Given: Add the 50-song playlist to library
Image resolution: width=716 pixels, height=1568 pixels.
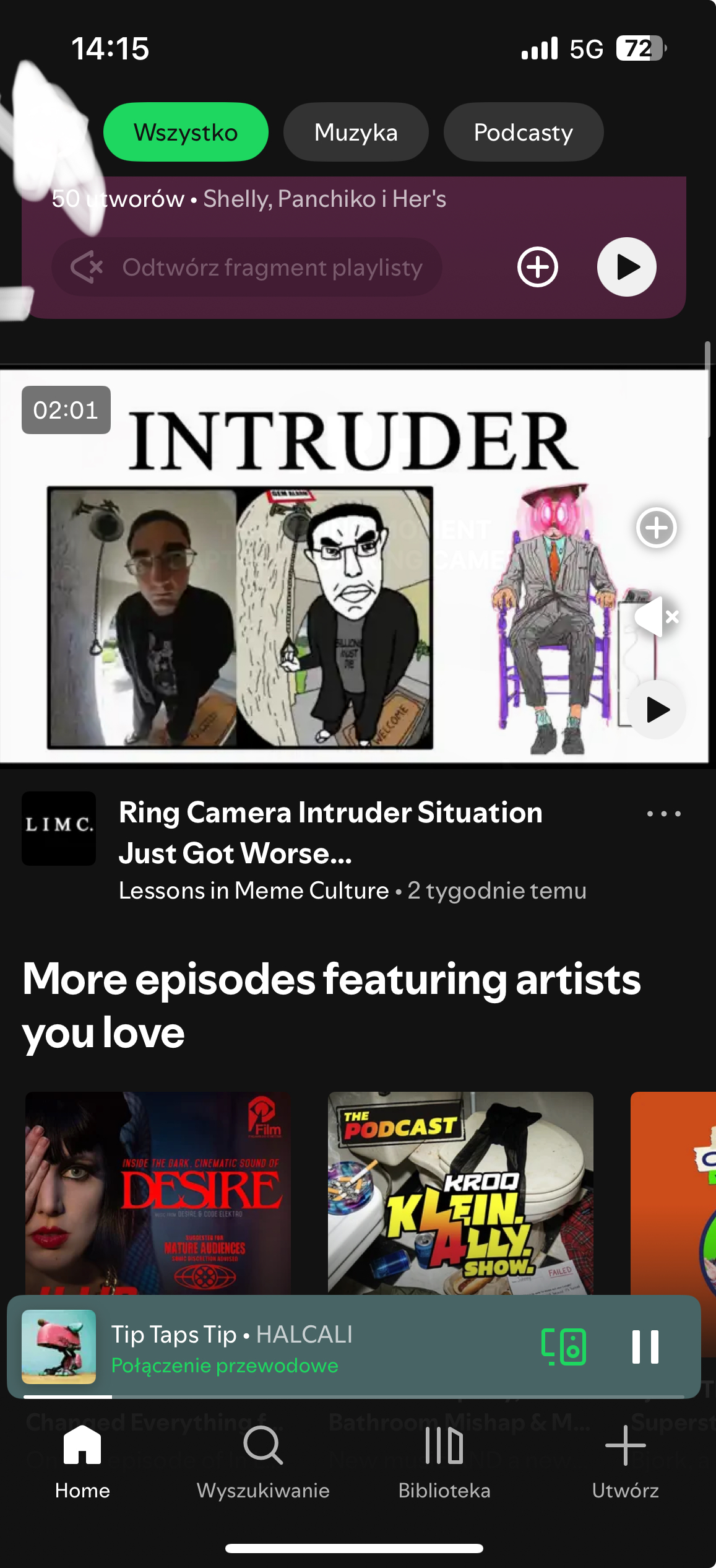Looking at the screenshot, I should click(537, 267).
